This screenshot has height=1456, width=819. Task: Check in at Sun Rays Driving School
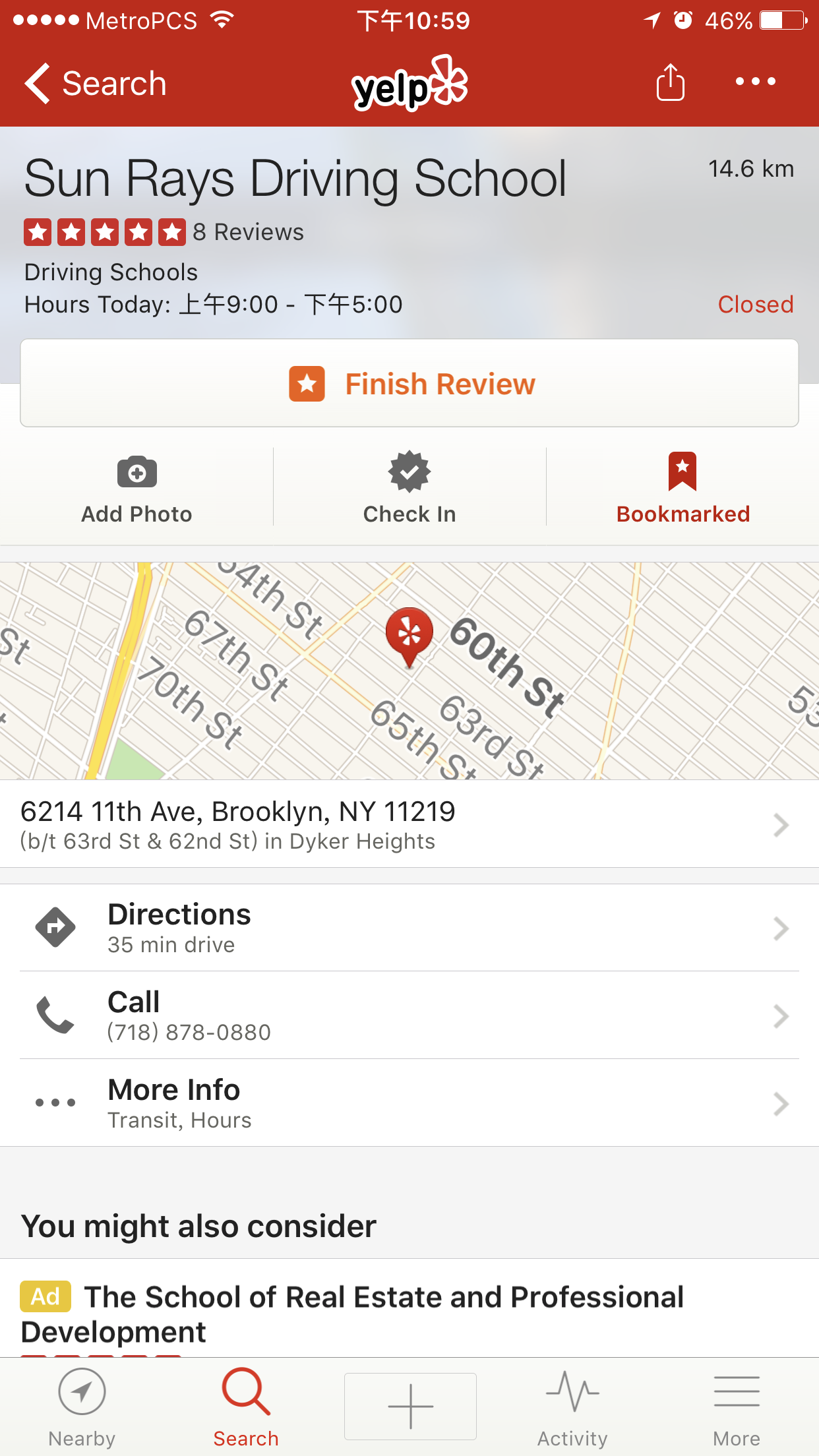click(x=409, y=489)
